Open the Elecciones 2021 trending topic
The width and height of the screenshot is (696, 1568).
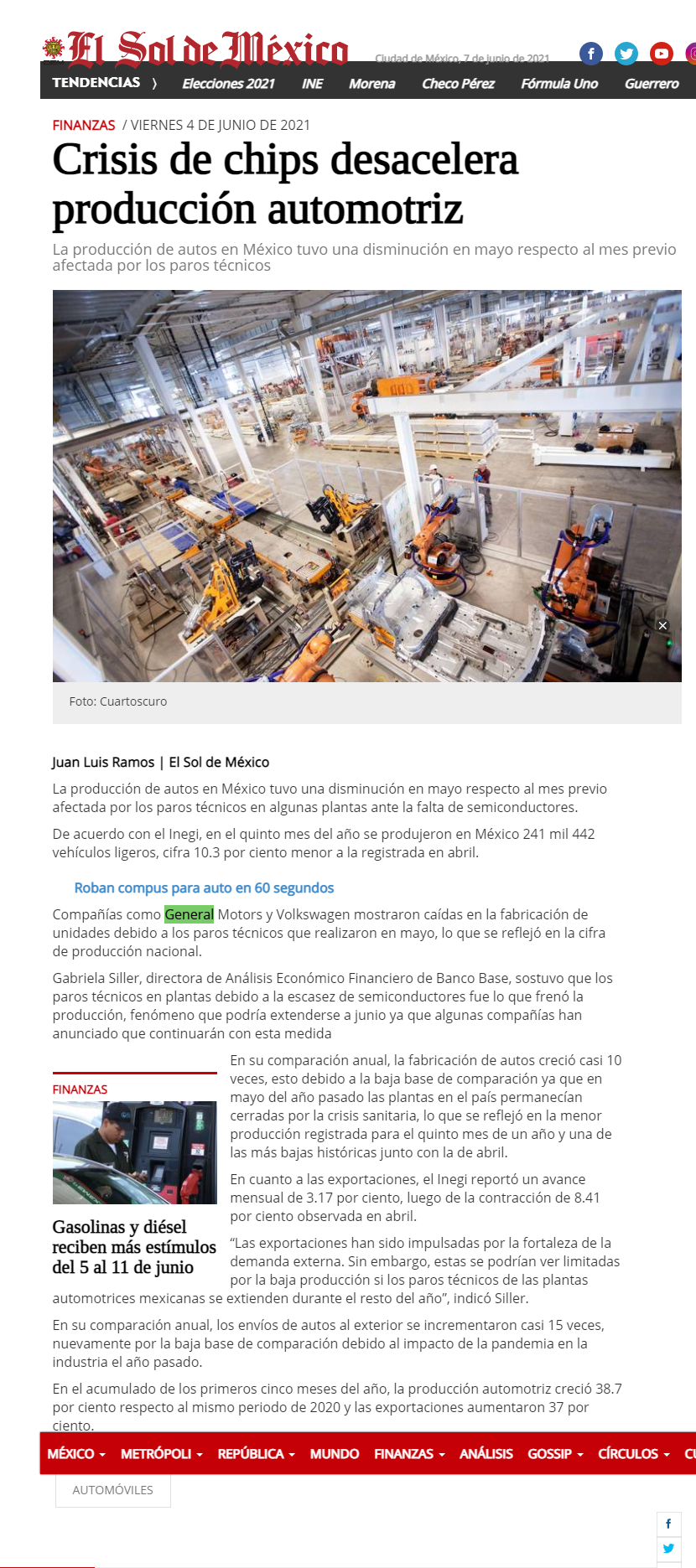click(x=228, y=84)
